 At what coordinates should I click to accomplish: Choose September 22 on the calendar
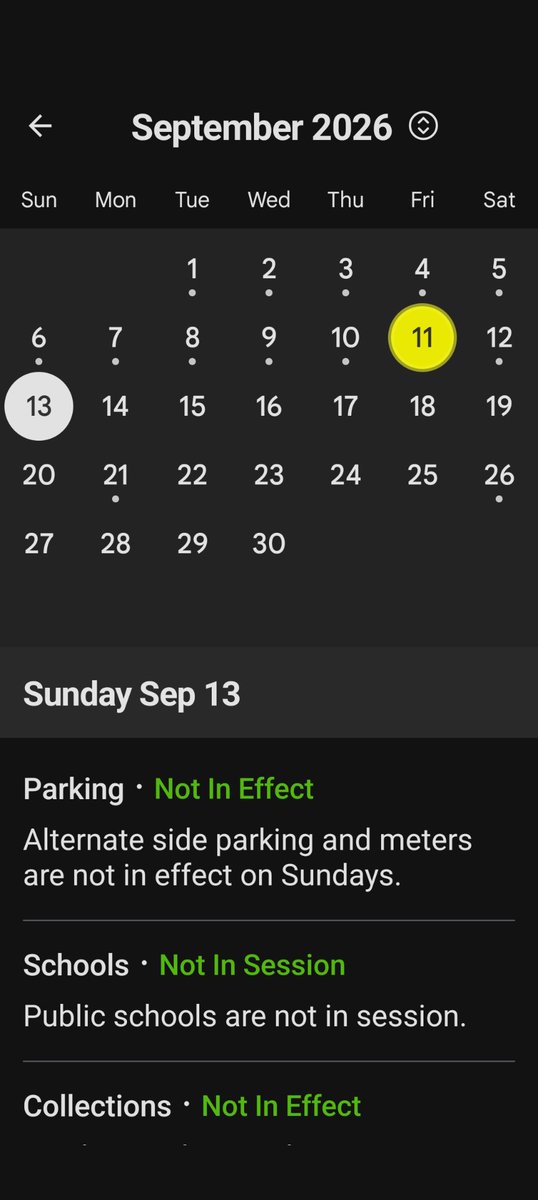click(192, 475)
